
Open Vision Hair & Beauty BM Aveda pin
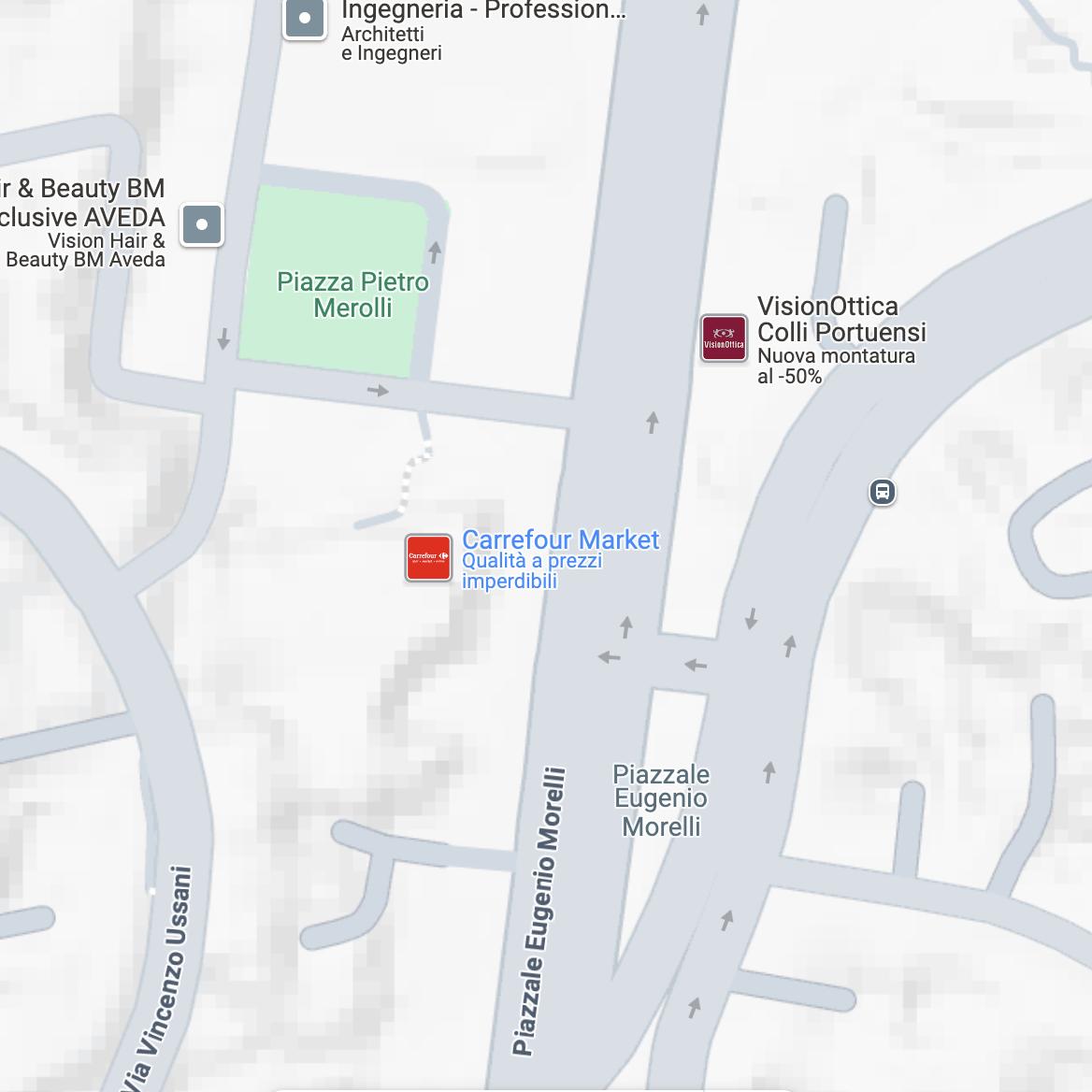coord(202,224)
